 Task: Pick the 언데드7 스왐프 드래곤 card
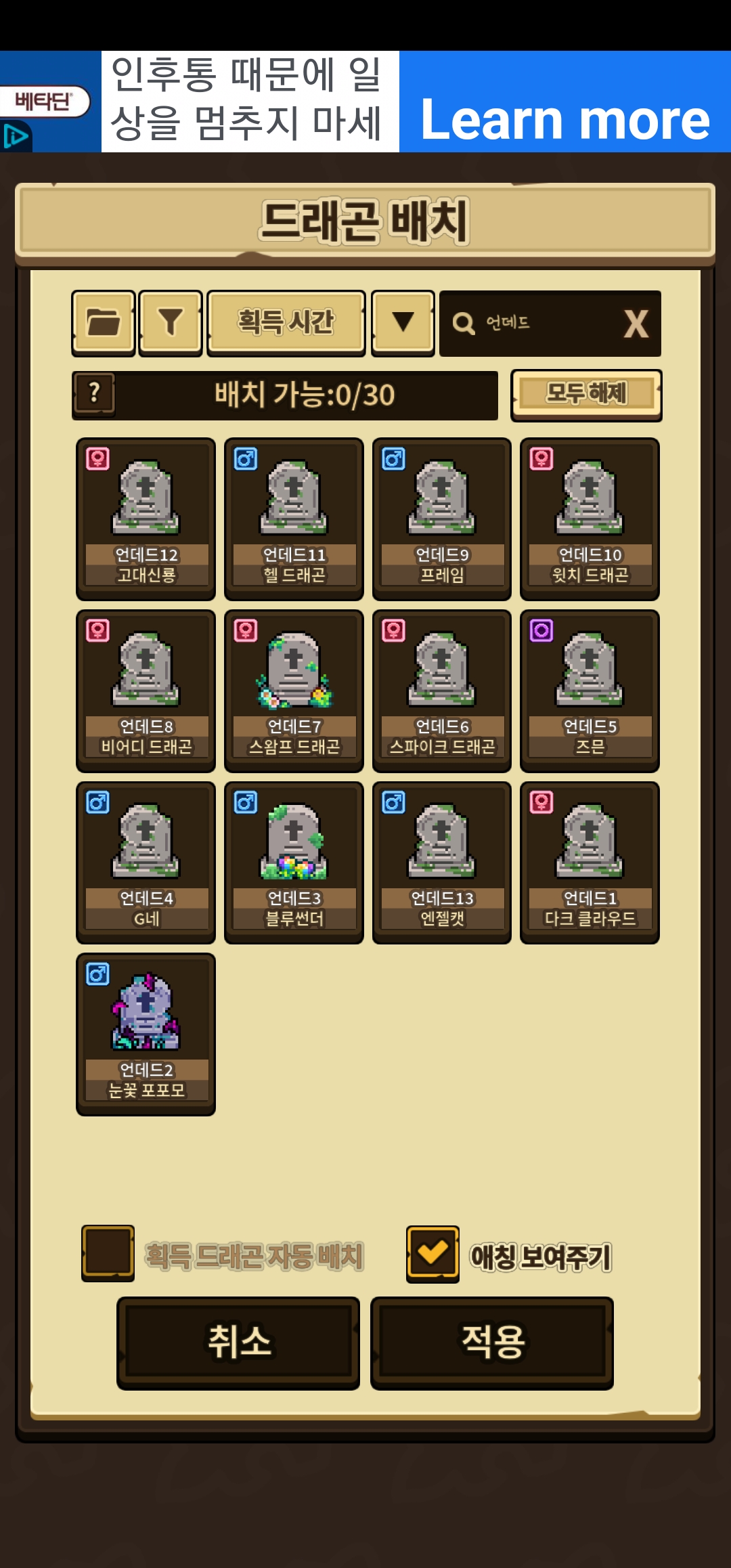(294, 691)
